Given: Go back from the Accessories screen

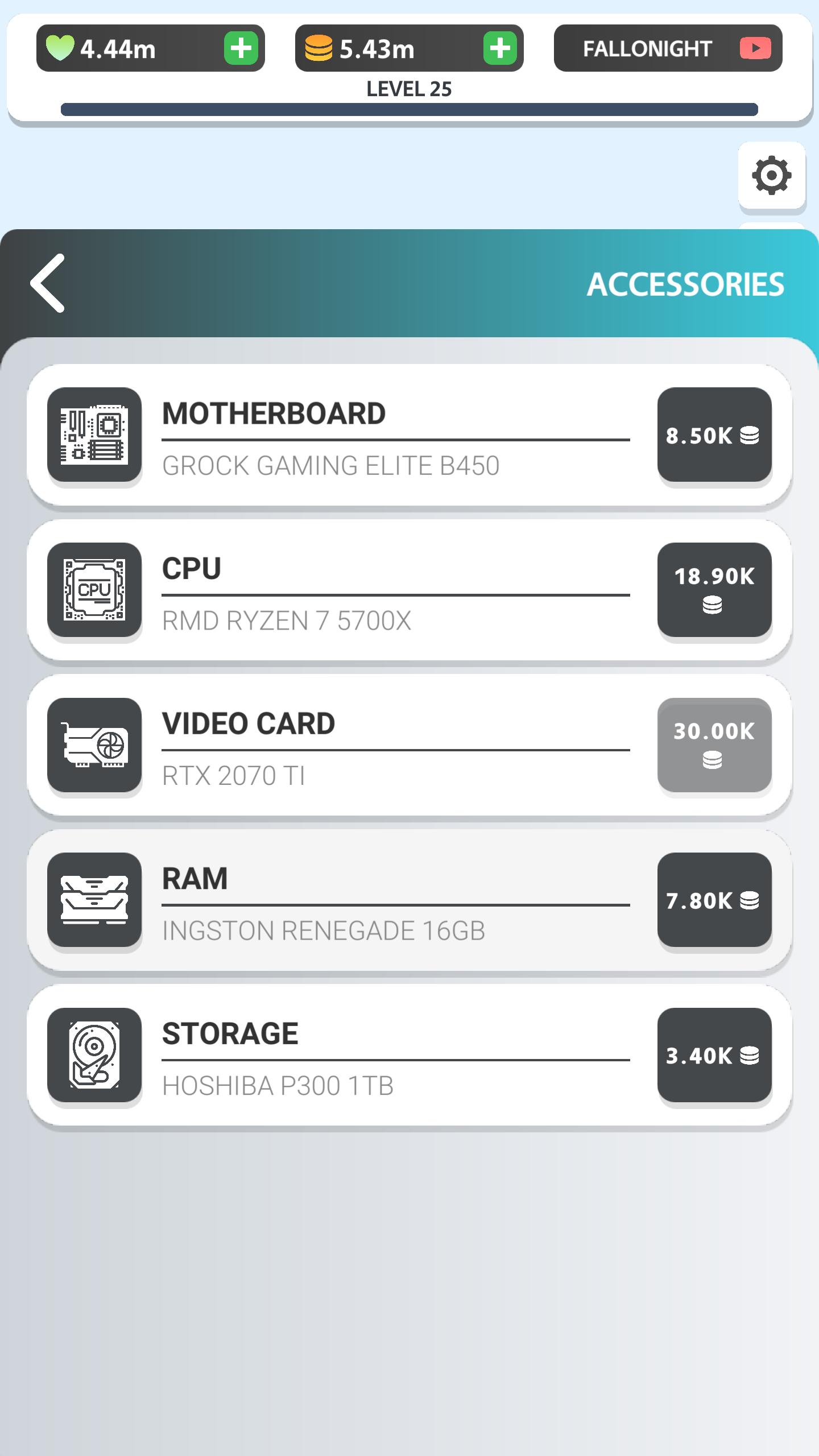Looking at the screenshot, I should click(48, 283).
